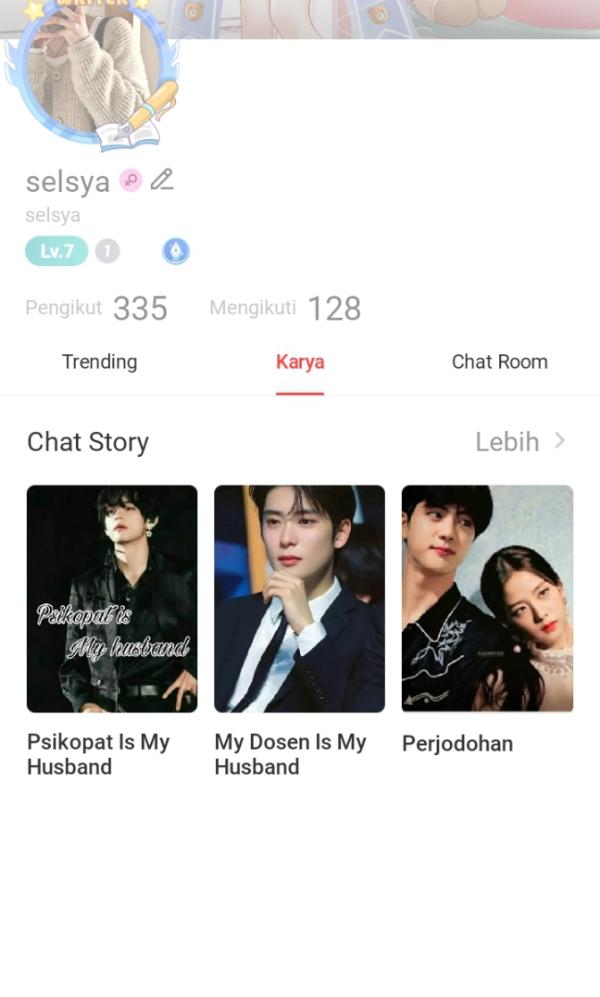
Task: Open the story My Dosen Is My Husband
Action: (299, 598)
